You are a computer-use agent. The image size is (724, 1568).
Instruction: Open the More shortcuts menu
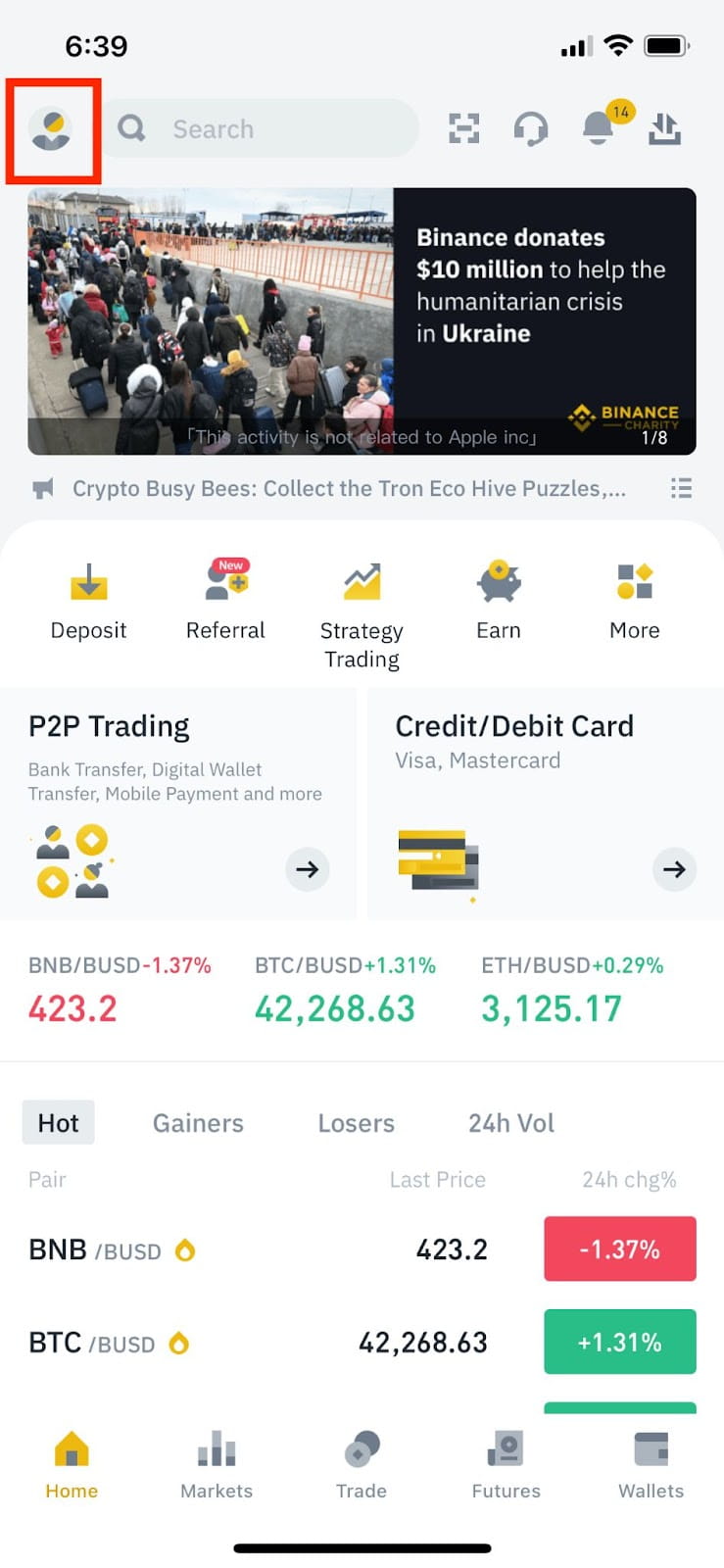click(x=635, y=601)
